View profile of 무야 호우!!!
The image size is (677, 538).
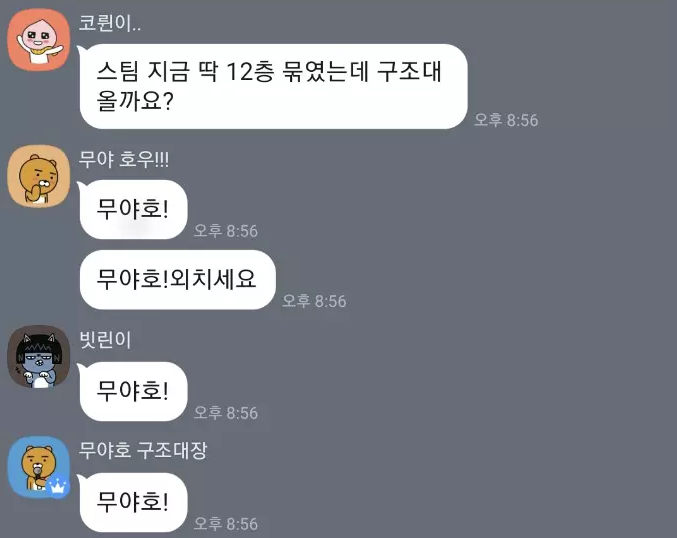pyautogui.click(x=38, y=176)
